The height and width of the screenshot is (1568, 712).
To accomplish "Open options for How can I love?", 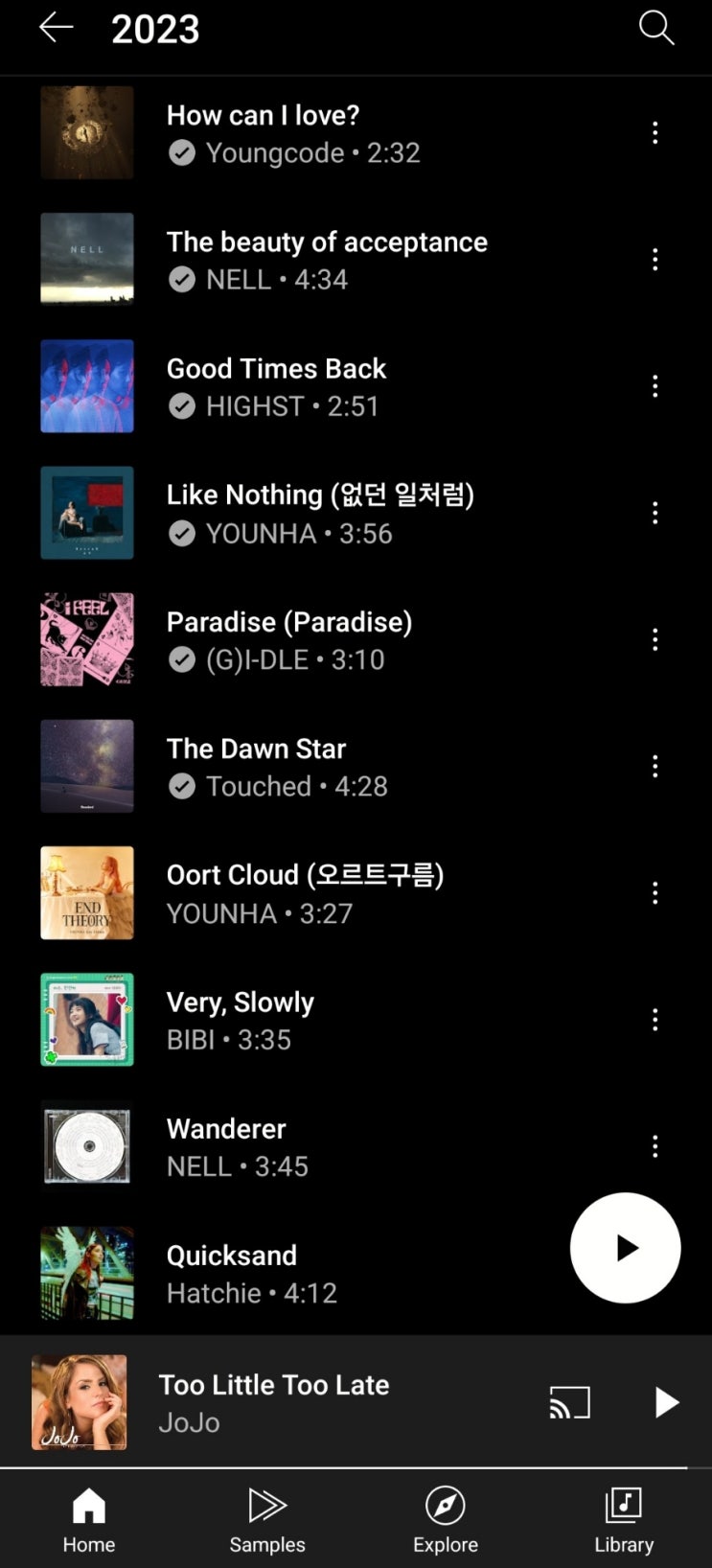I will [x=655, y=133].
